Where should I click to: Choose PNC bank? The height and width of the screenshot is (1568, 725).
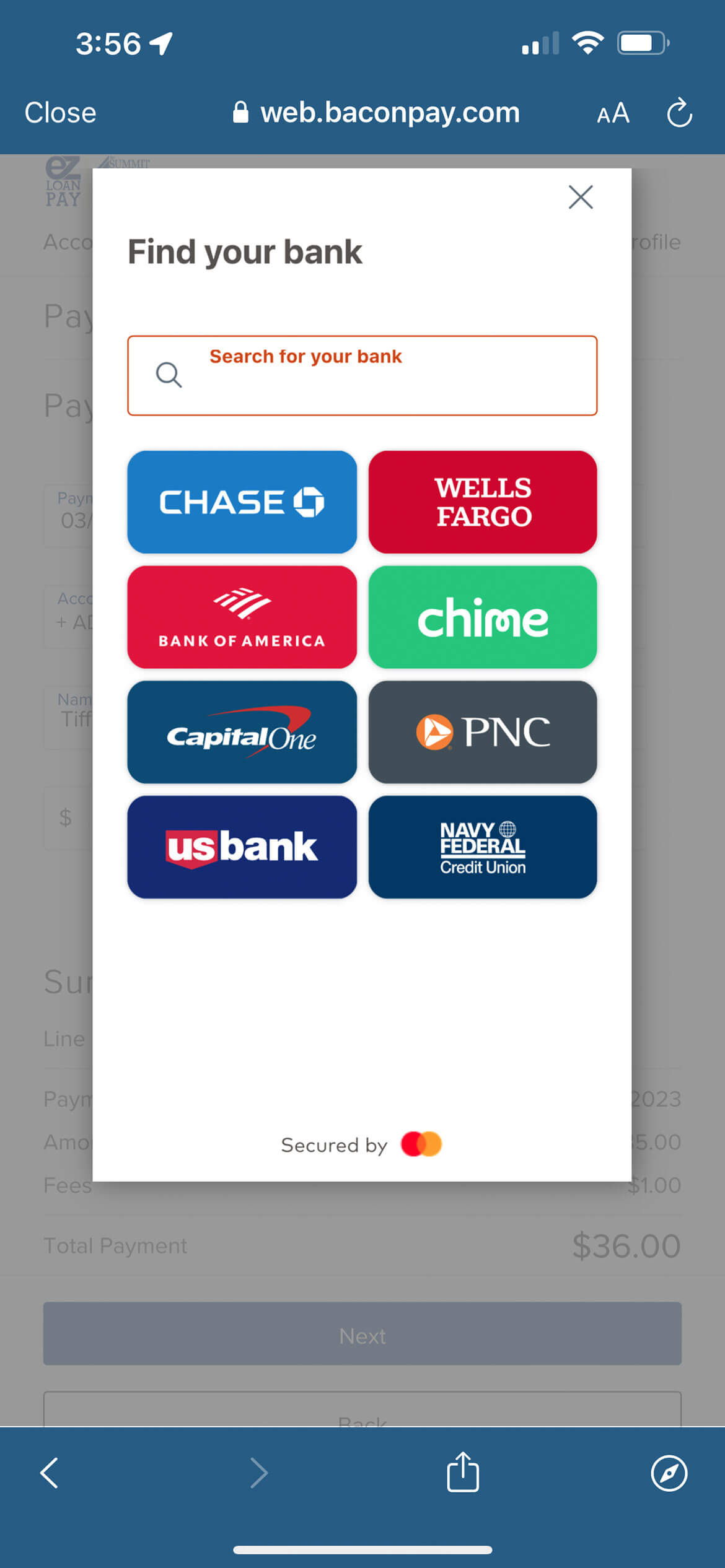(482, 732)
